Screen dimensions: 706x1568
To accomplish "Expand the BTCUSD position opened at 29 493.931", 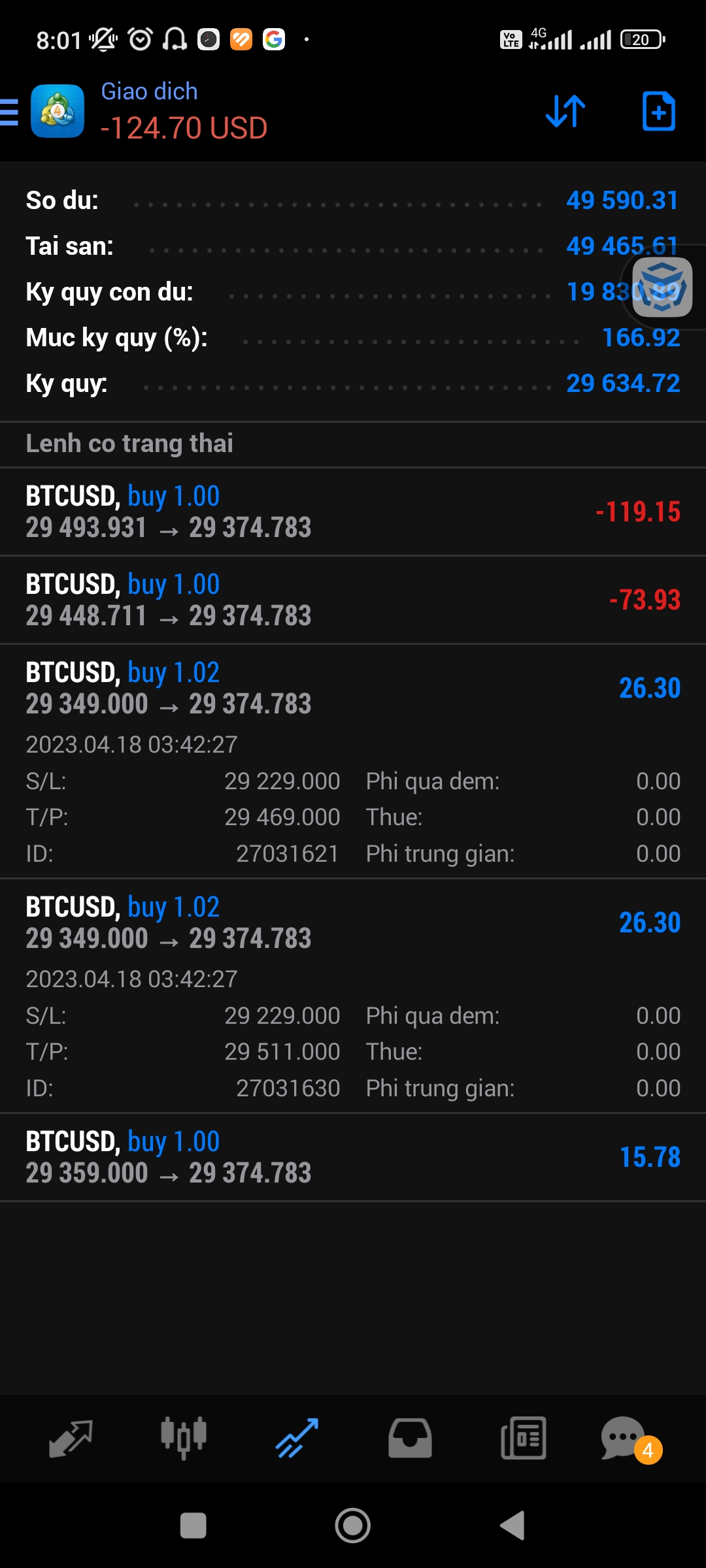I will (353, 512).
